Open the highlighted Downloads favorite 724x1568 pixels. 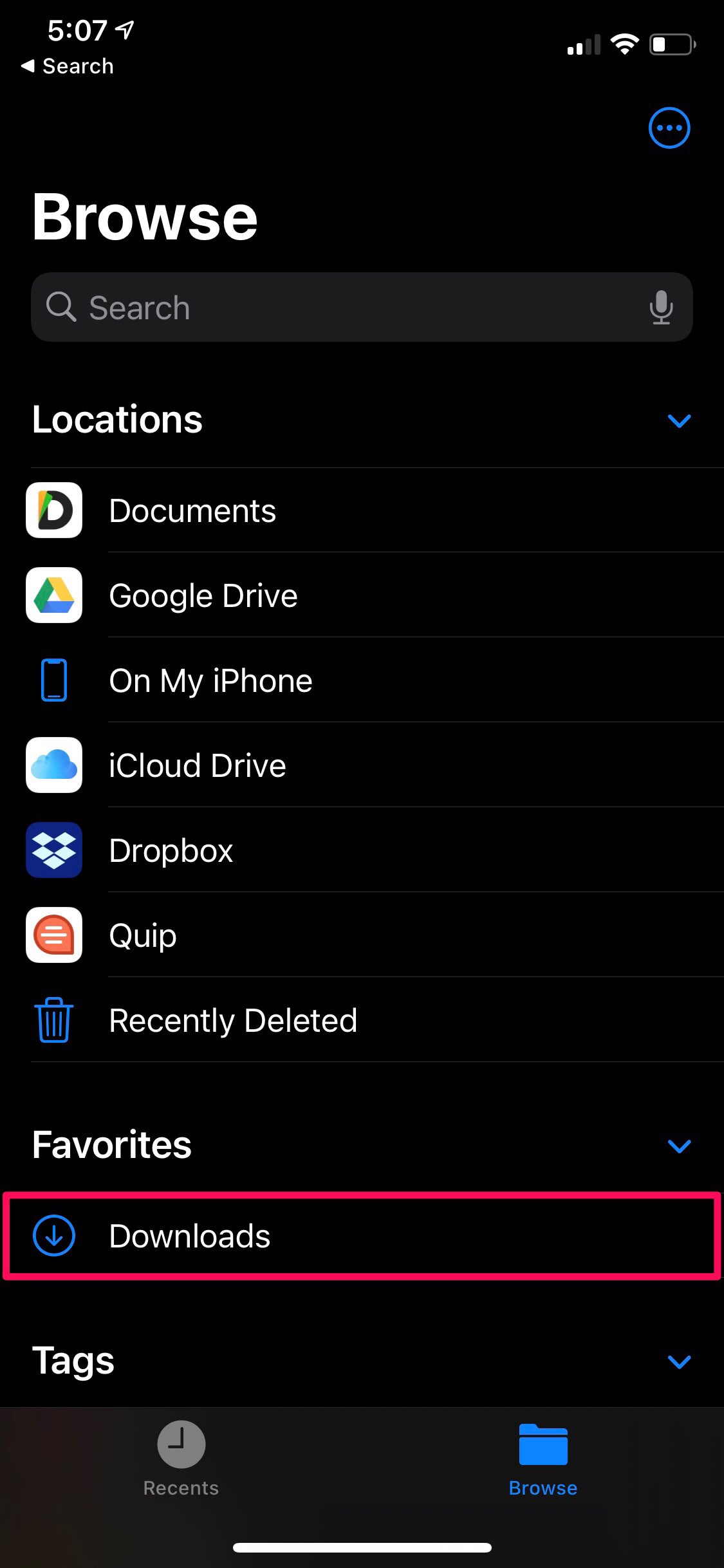click(190, 1236)
